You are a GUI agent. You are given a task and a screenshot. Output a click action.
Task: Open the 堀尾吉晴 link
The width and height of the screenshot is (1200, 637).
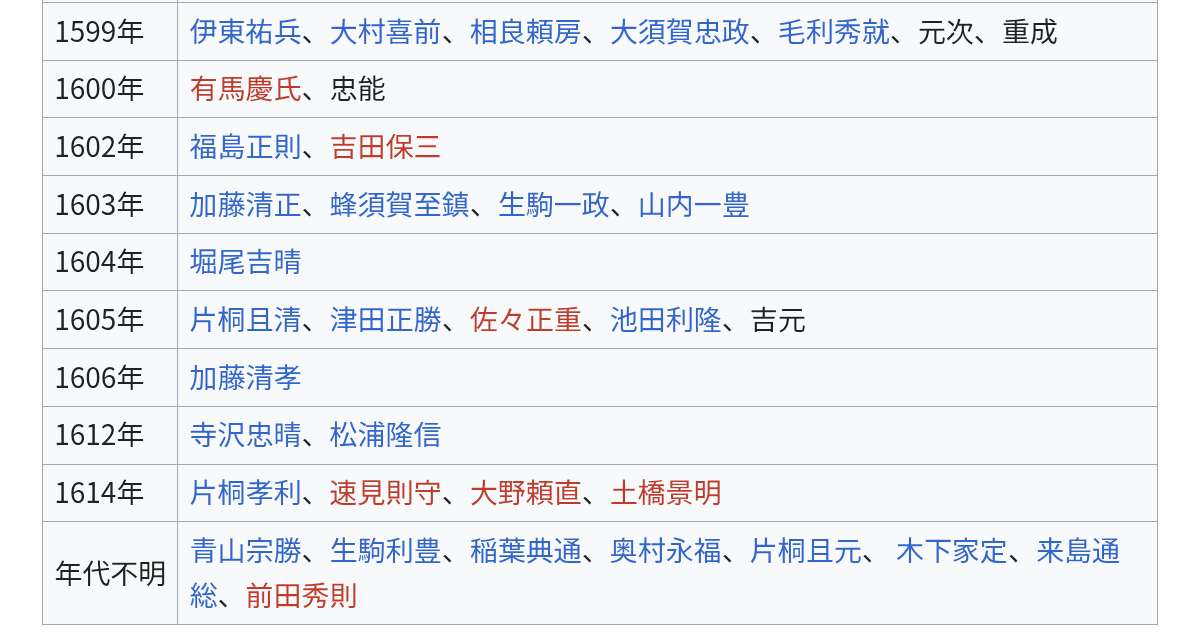tap(245, 262)
